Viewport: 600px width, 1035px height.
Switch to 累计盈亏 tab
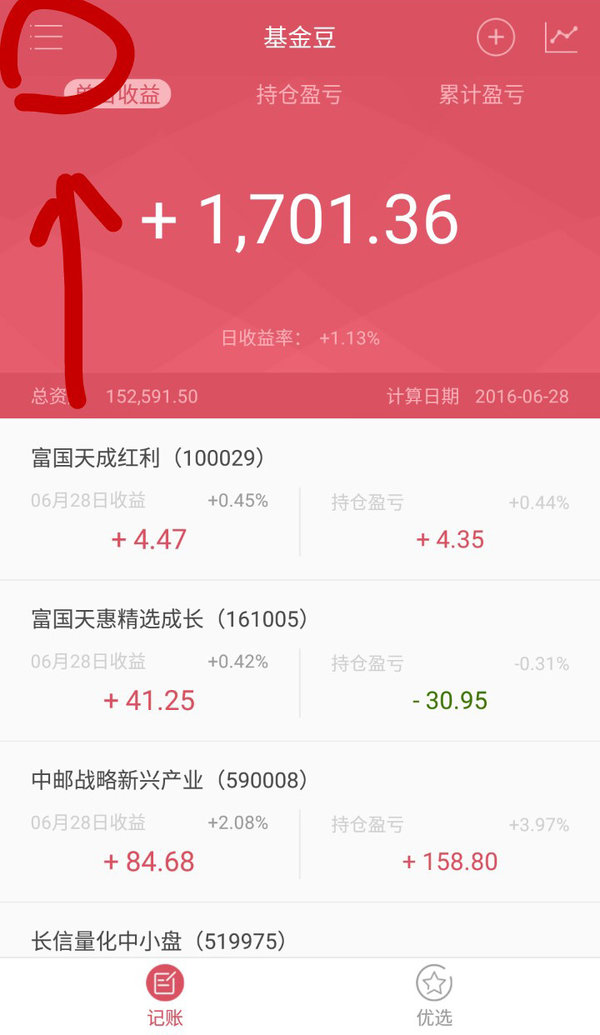click(481, 94)
